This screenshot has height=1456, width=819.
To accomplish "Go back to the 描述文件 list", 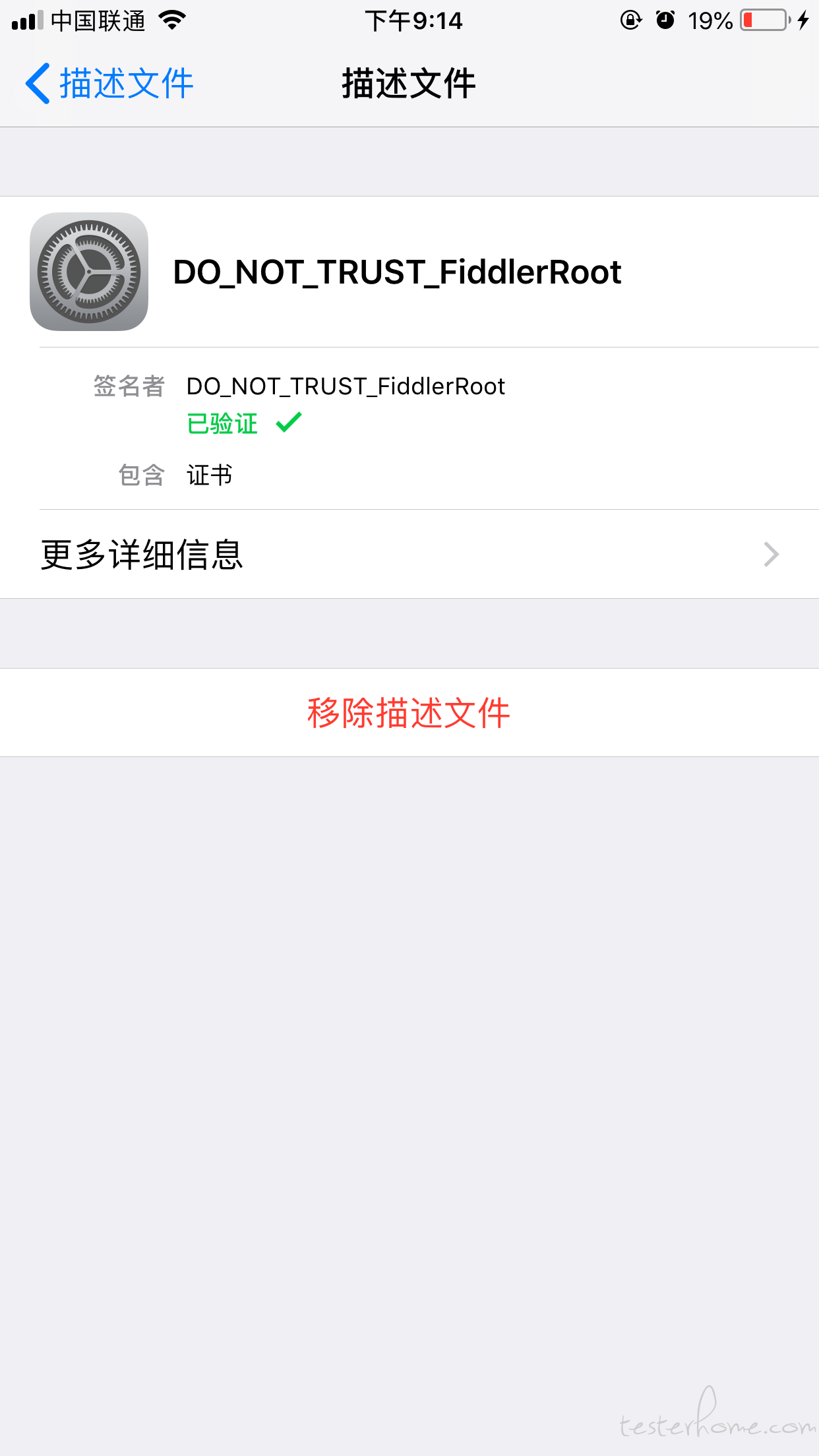I will pyautogui.click(x=109, y=84).
